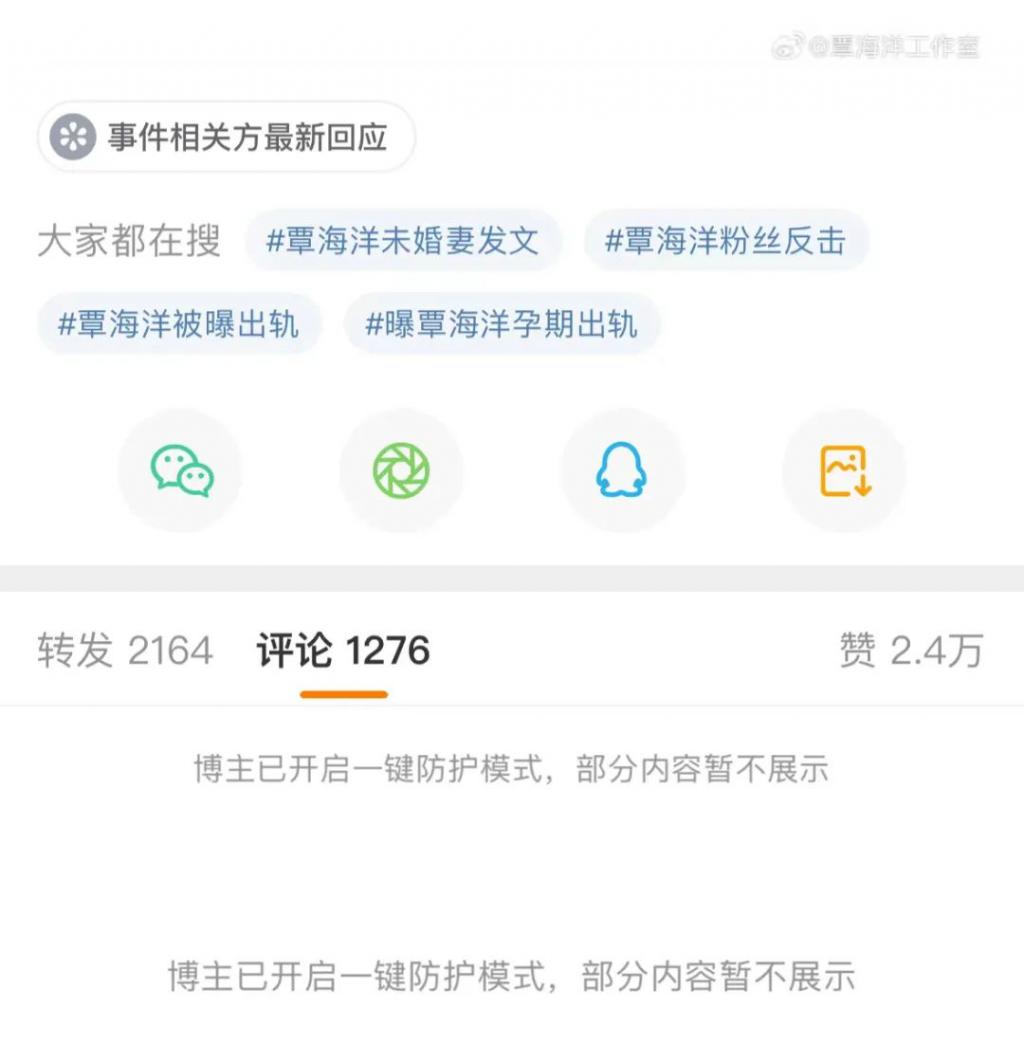Save the post as an image
This screenshot has height=1064, width=1024.
[844, 470]
